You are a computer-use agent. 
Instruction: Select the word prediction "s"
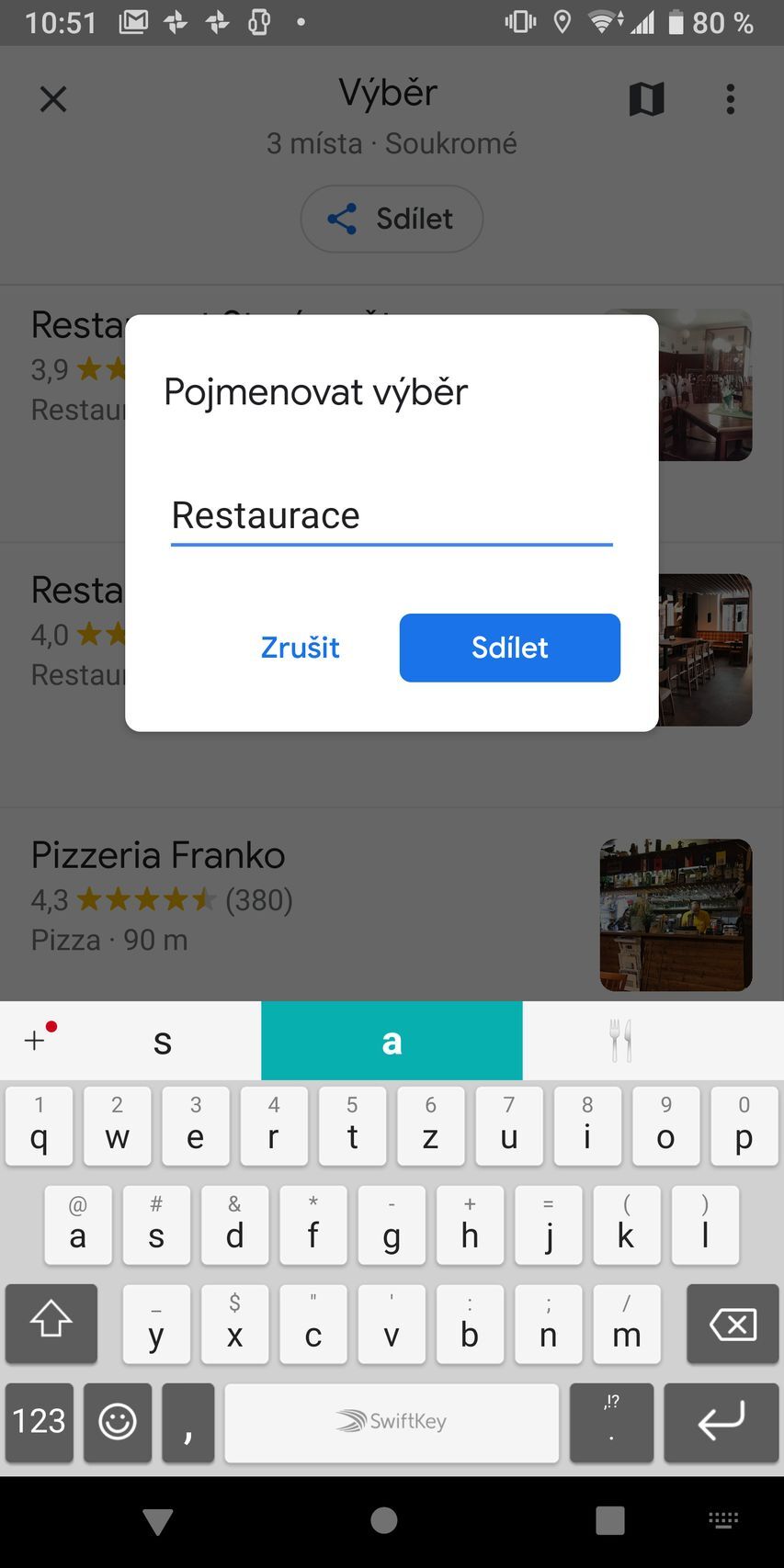tap(162, 1040)
